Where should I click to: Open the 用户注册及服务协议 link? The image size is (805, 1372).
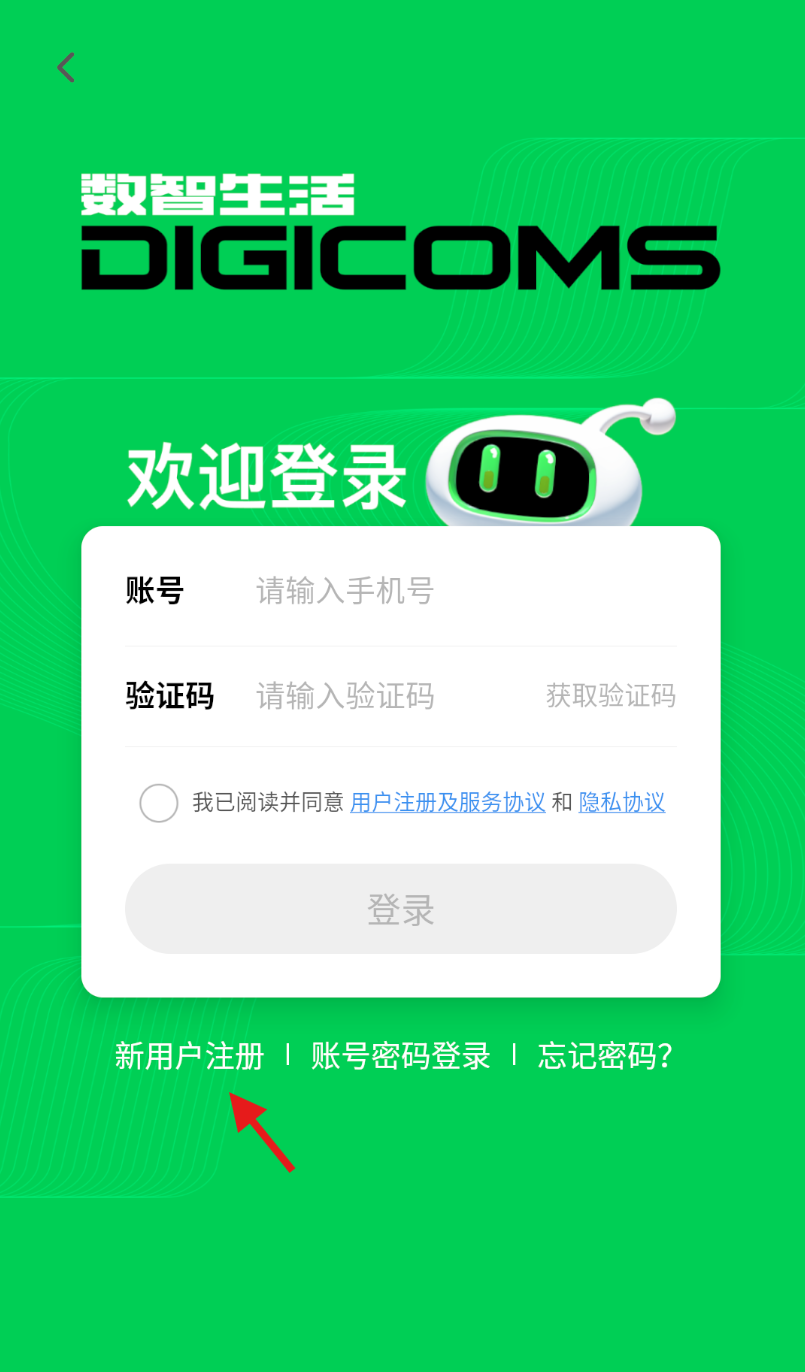(x=447, y=803)
